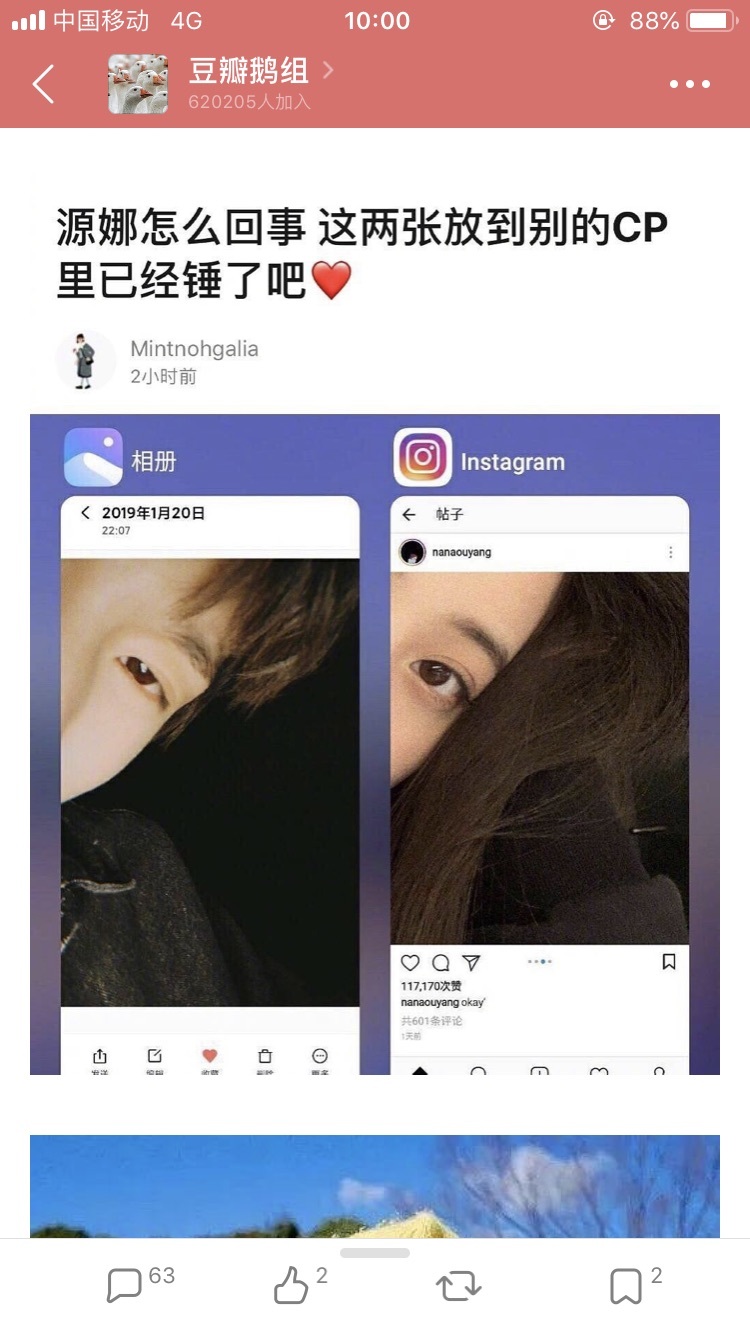Image resolution: width=750 pixels, height=1334 pixels.
Task: Open the comments with 63 replies
Action: coord(140,1284)
